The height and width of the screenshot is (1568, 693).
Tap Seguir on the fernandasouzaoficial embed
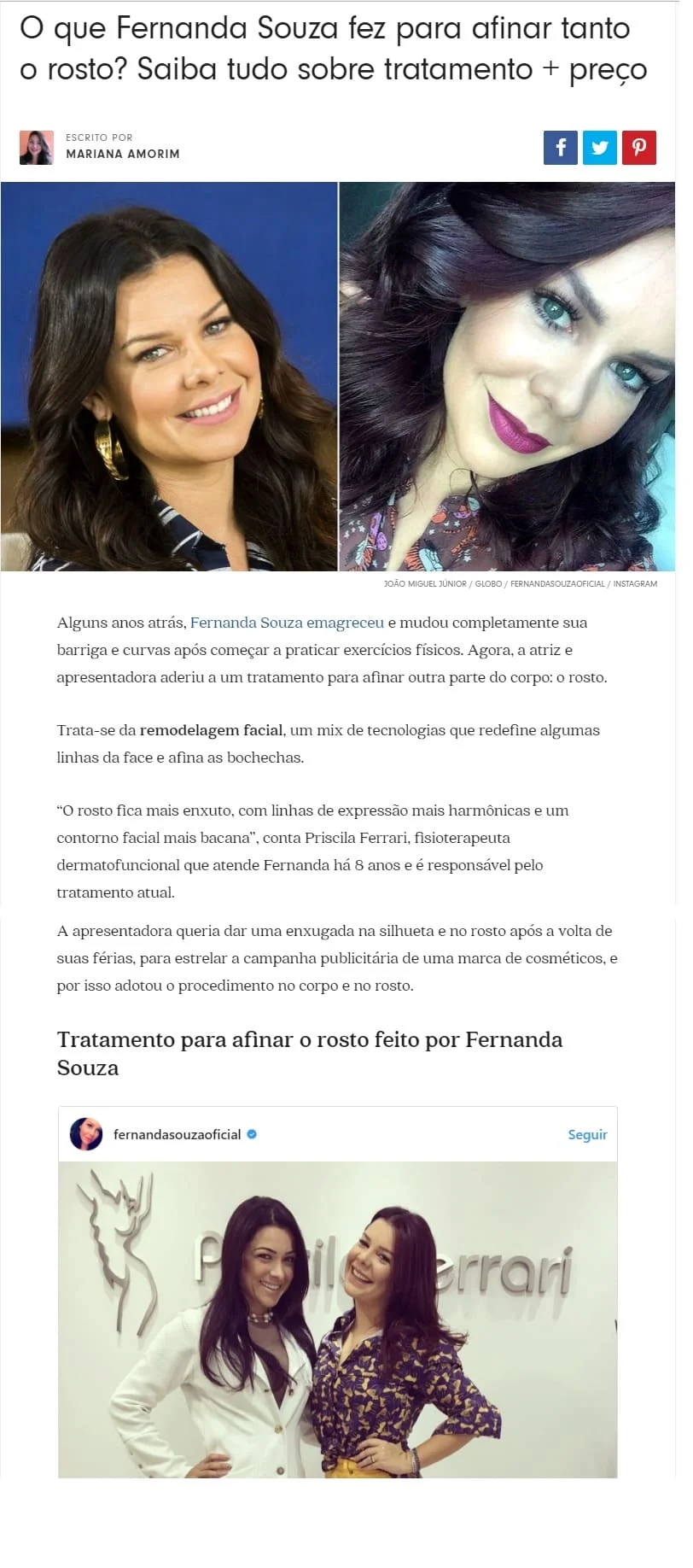pos(587,1134)
